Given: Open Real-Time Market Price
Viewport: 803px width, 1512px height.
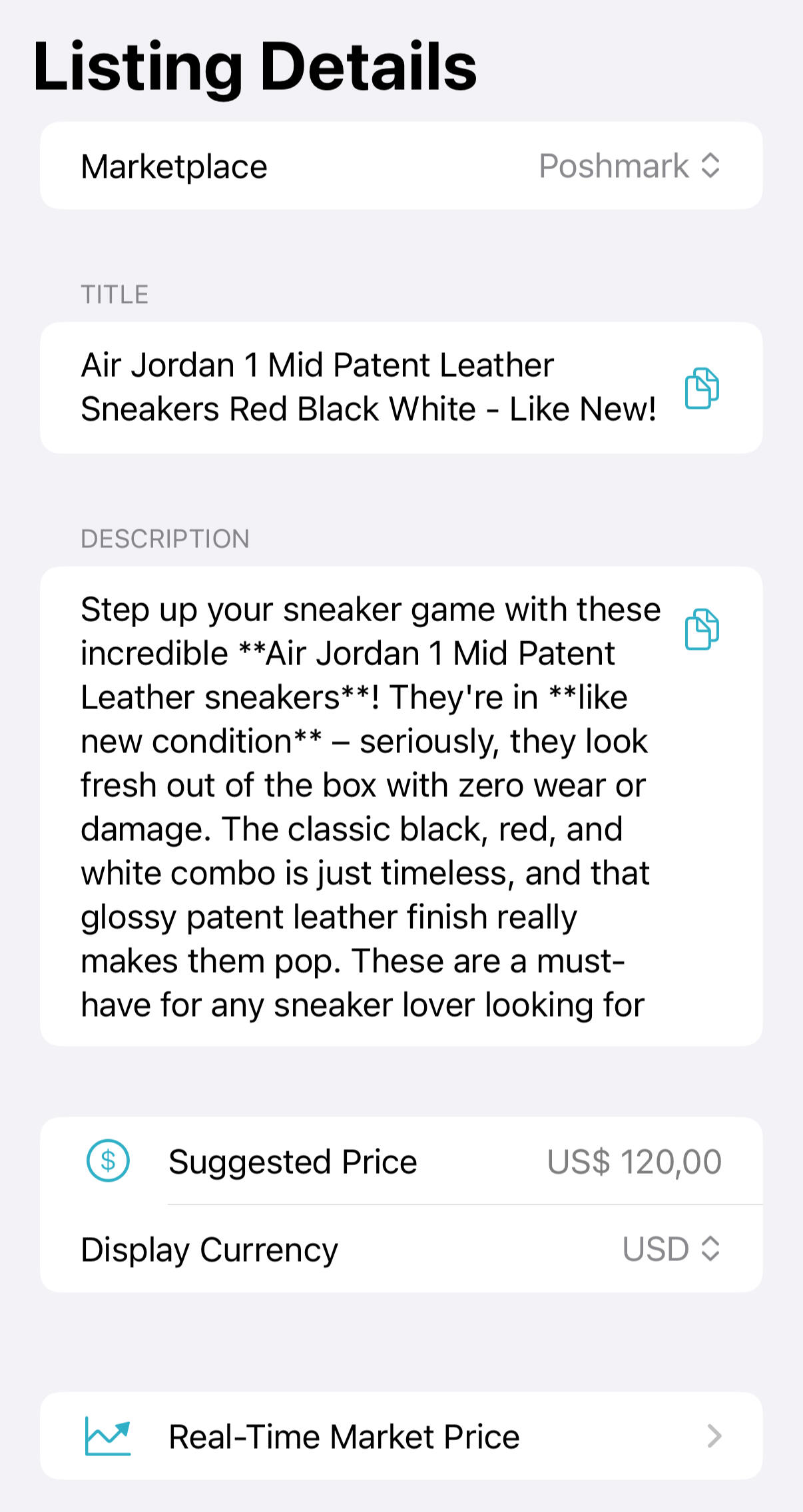Looking at the screenshot, I should 401,1436.
